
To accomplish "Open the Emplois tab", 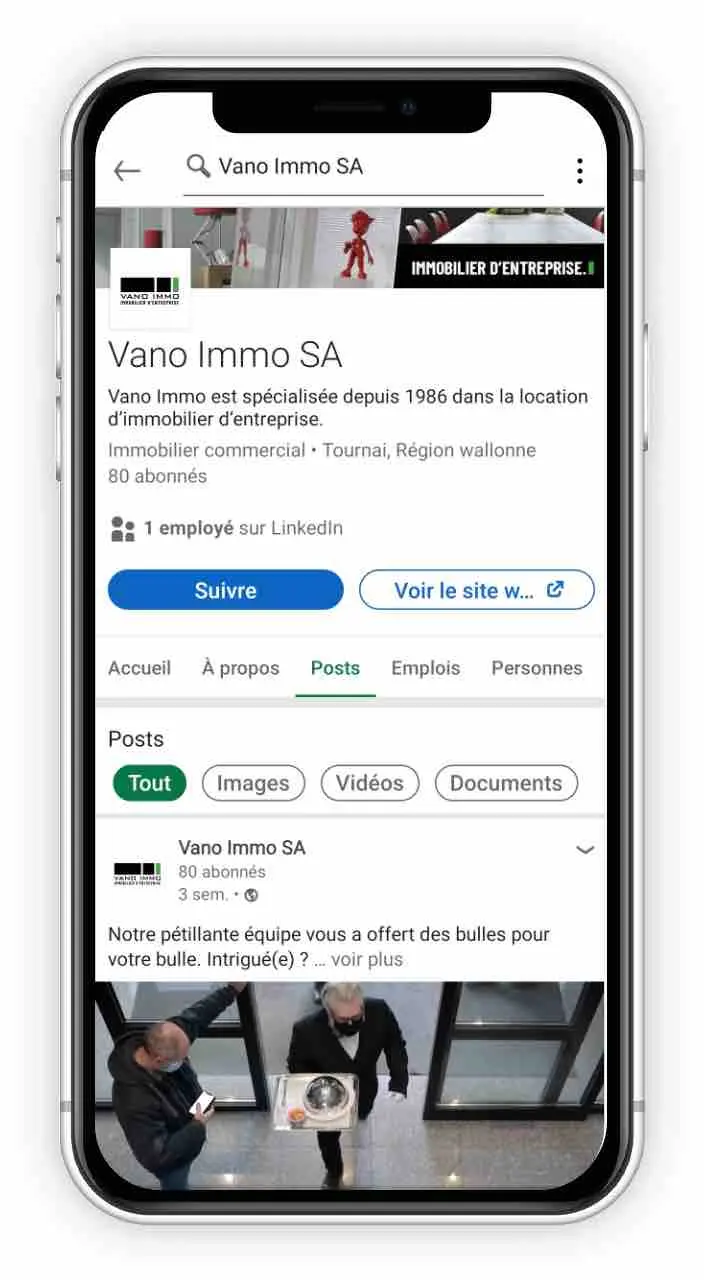I will 426,668.
